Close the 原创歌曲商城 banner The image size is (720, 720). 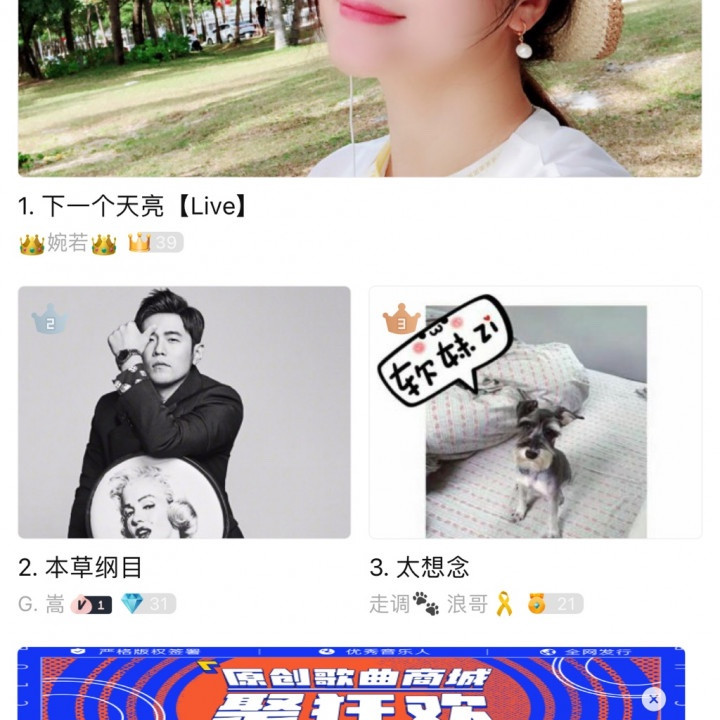pos(653,698)
